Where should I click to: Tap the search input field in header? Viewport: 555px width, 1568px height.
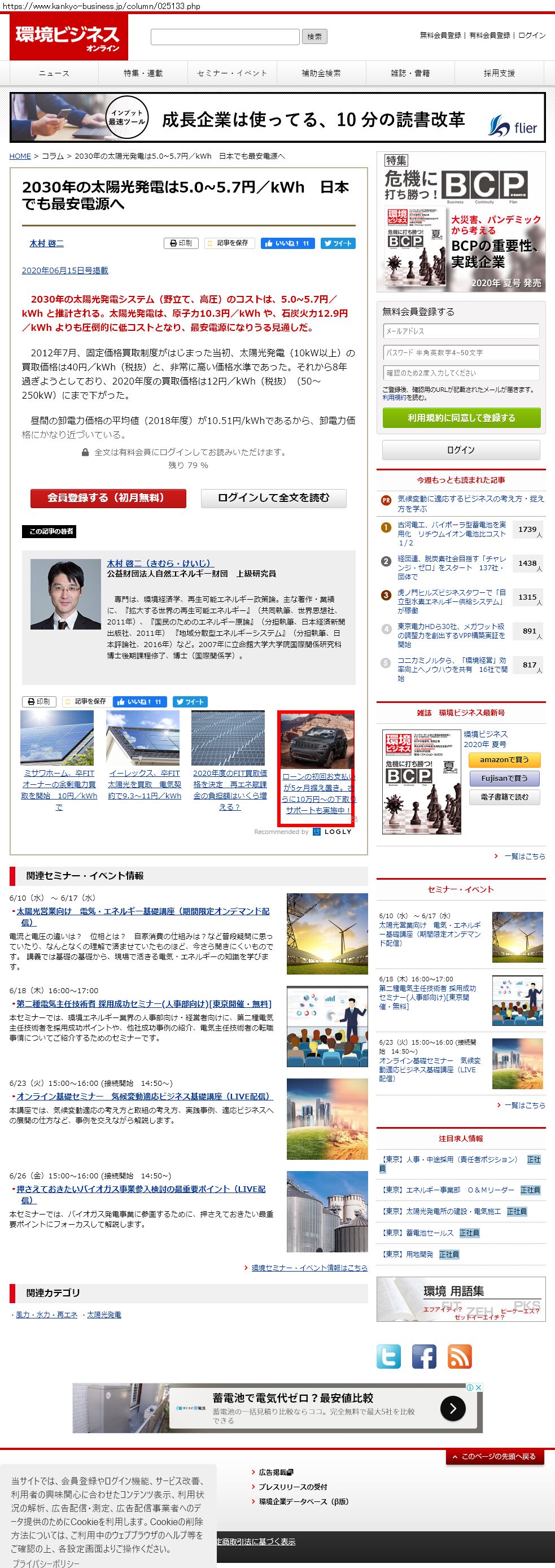point(225,37)
